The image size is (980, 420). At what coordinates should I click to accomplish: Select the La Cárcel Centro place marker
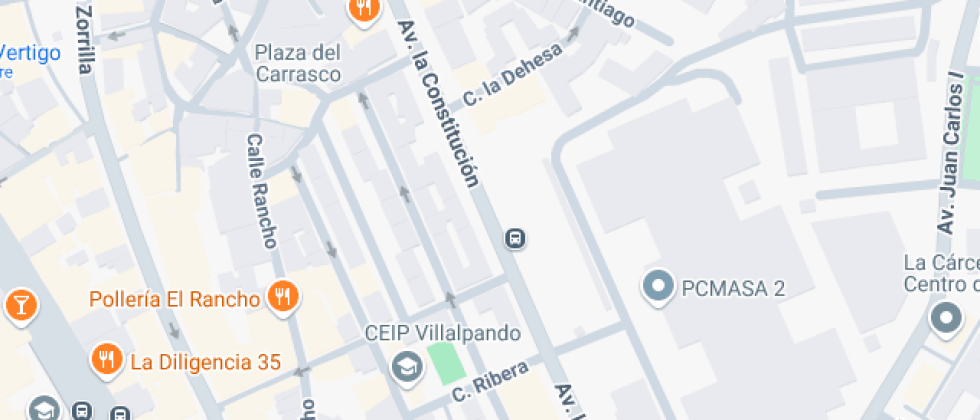946,318
